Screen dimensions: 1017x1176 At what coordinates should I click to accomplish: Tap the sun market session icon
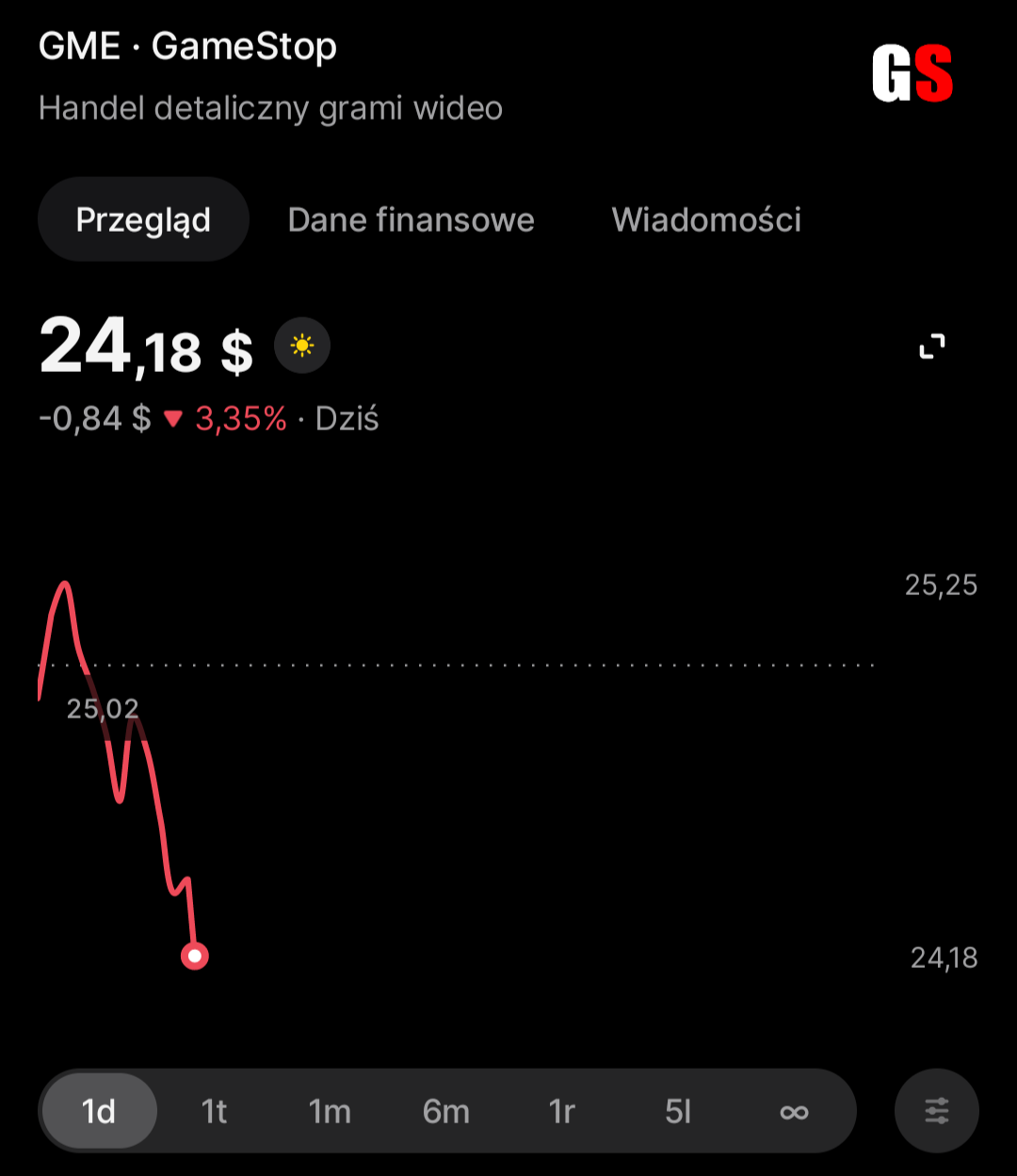pos(302,346)
